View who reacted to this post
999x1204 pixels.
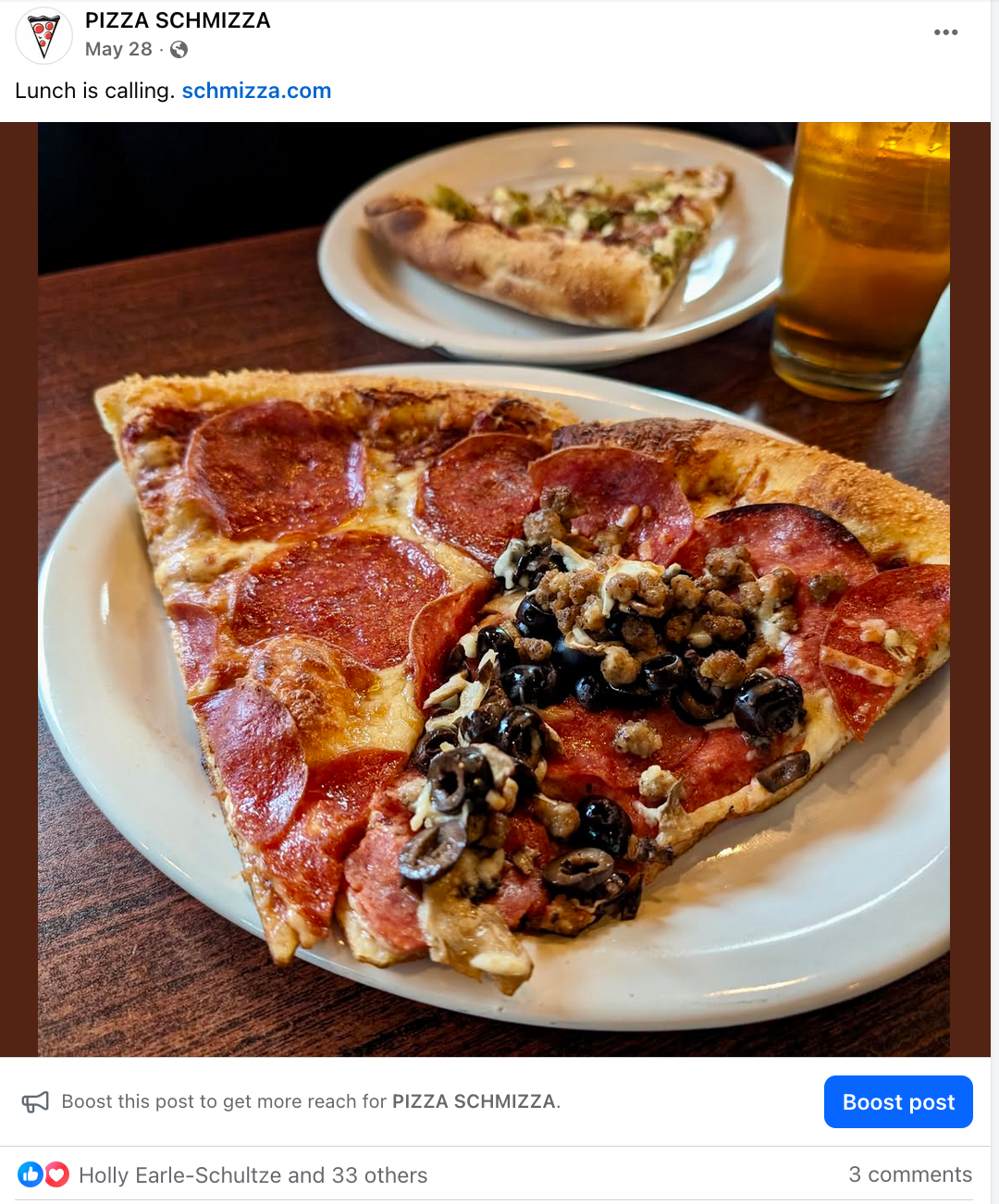pyautogui.click(x=253, y=1175)
